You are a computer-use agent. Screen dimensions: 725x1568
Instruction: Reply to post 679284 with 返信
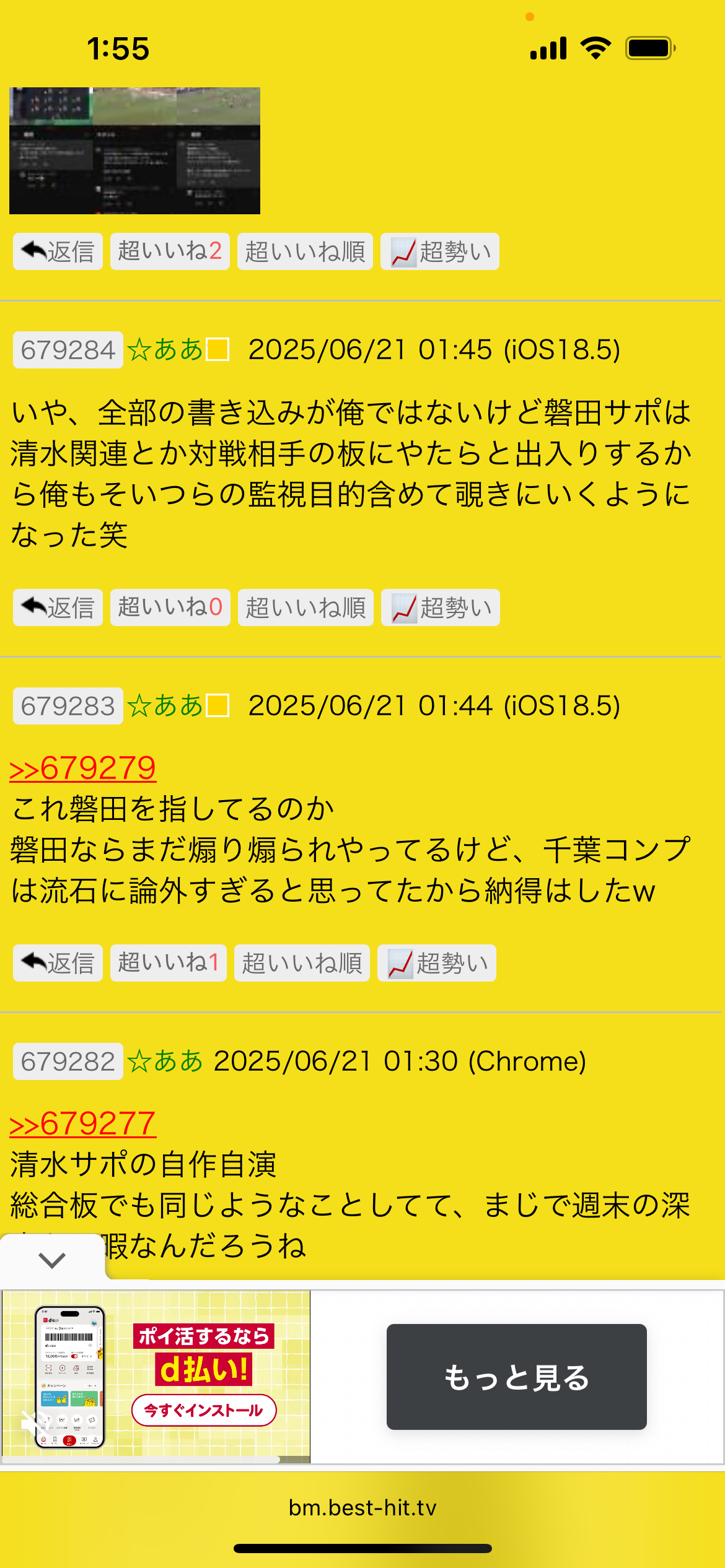pyautogui.click(x=58, y=608)
